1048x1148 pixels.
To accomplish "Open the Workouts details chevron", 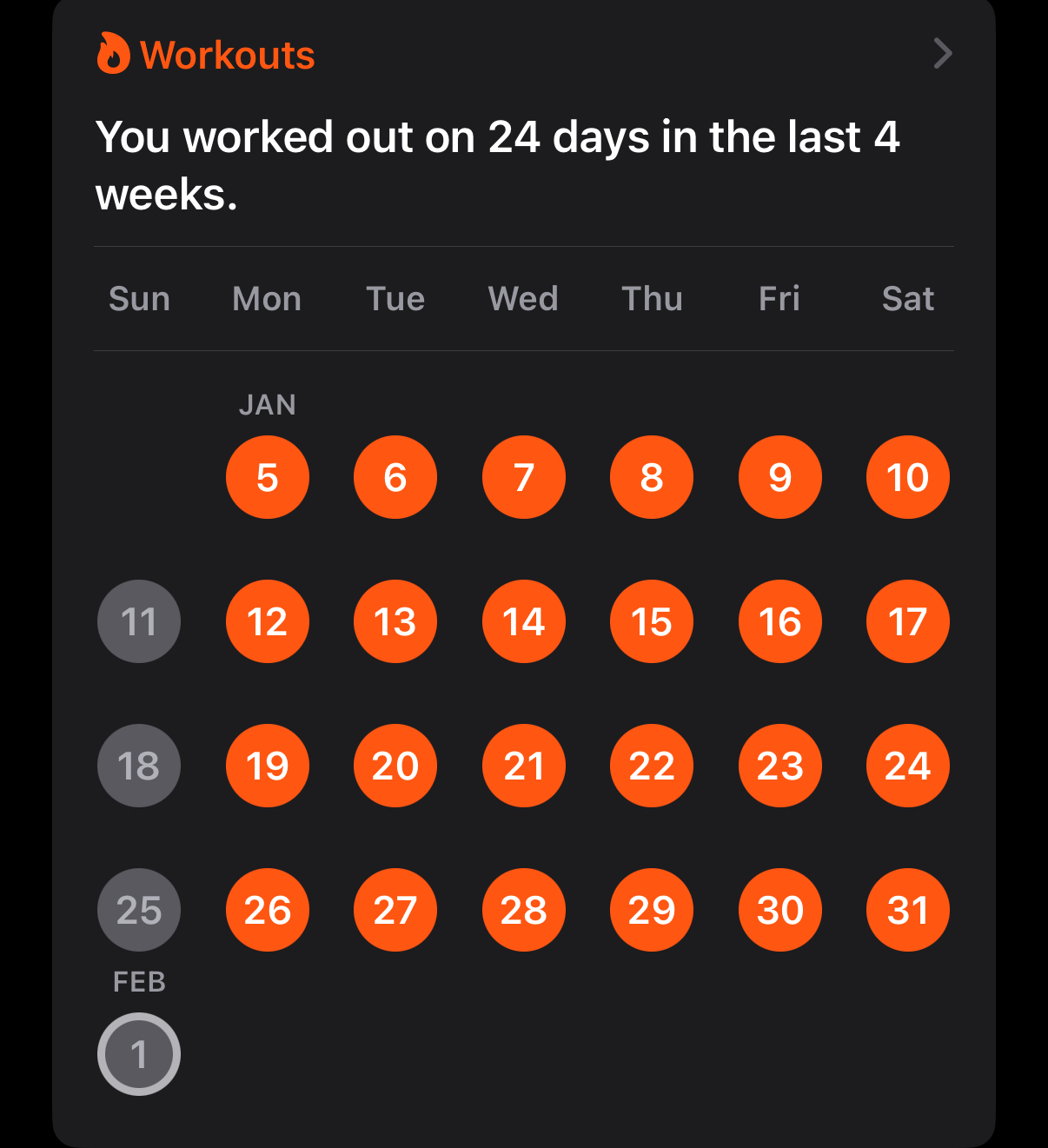I will coord(942,54).
